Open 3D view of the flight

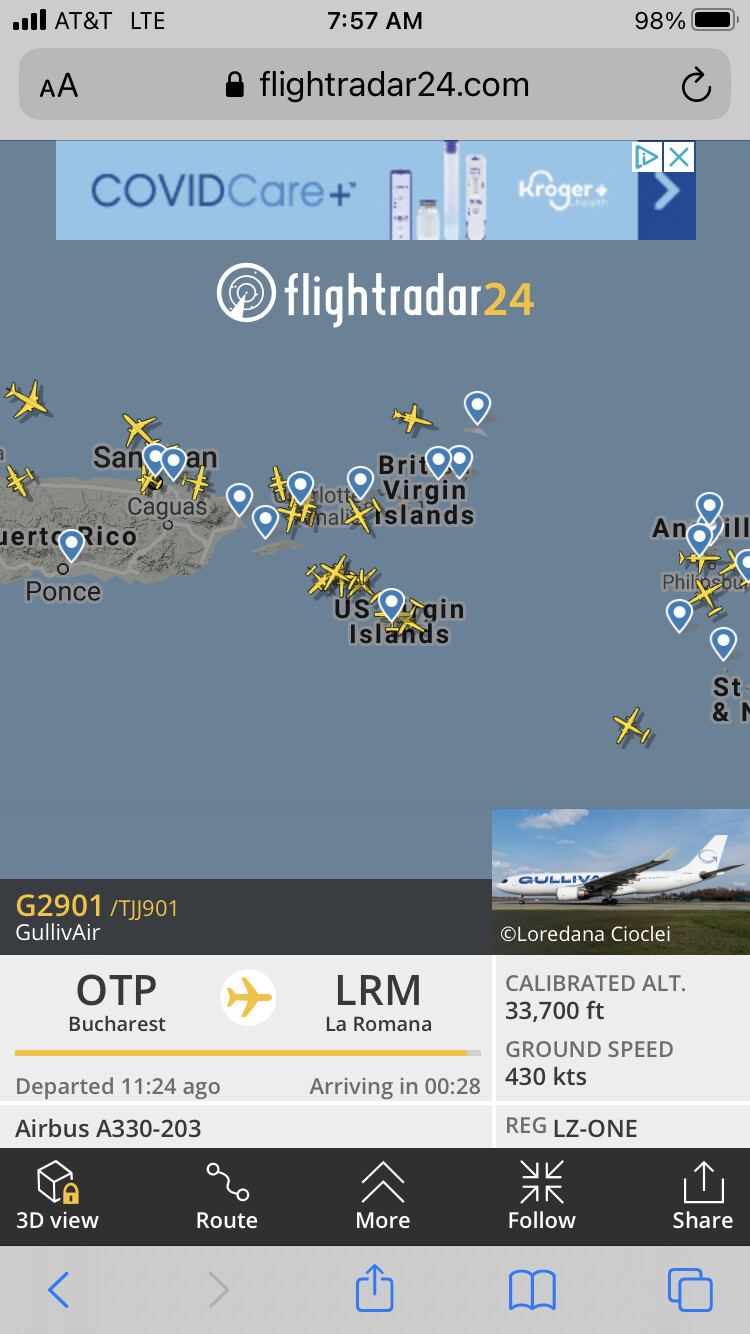coord(57,1196)
